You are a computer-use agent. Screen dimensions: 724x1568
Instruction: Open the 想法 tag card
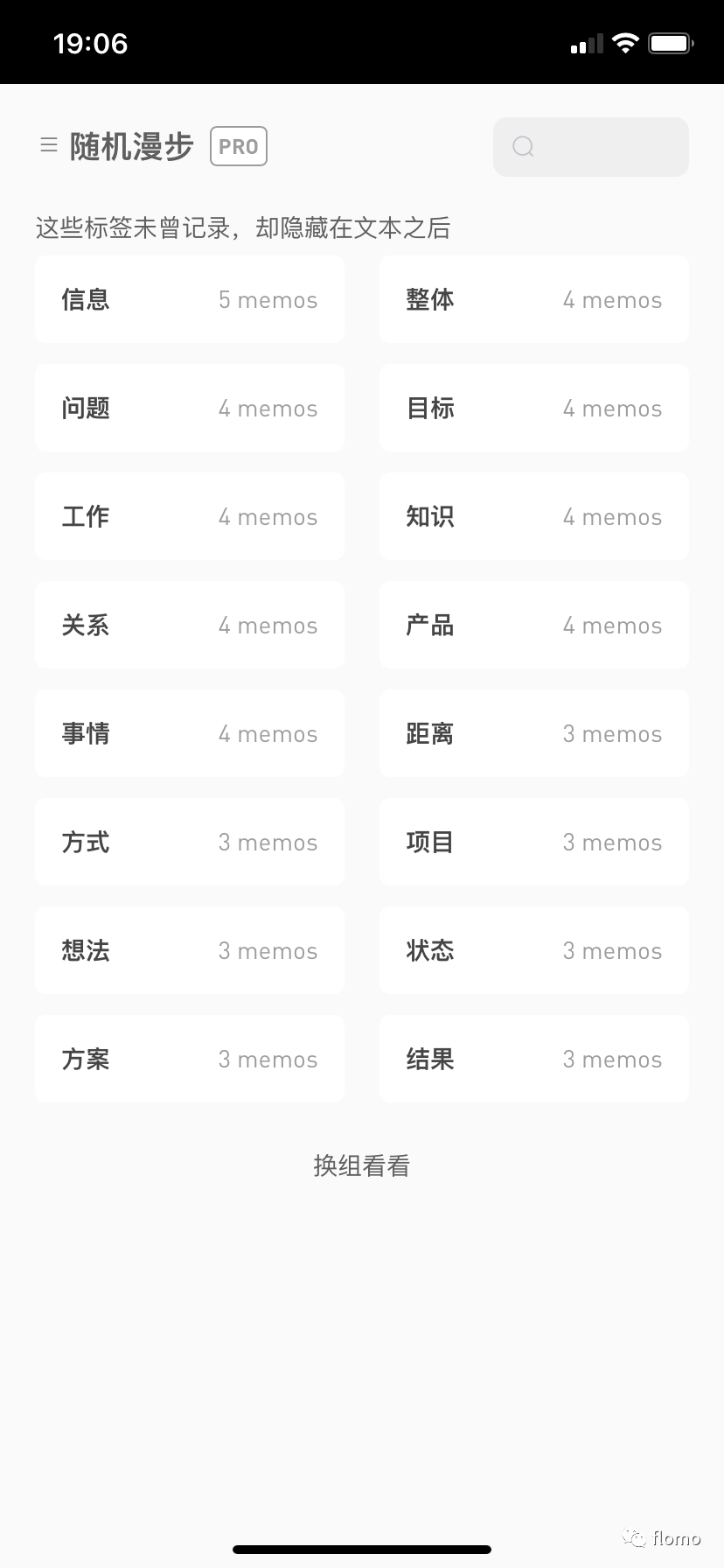tap(190, 950)
